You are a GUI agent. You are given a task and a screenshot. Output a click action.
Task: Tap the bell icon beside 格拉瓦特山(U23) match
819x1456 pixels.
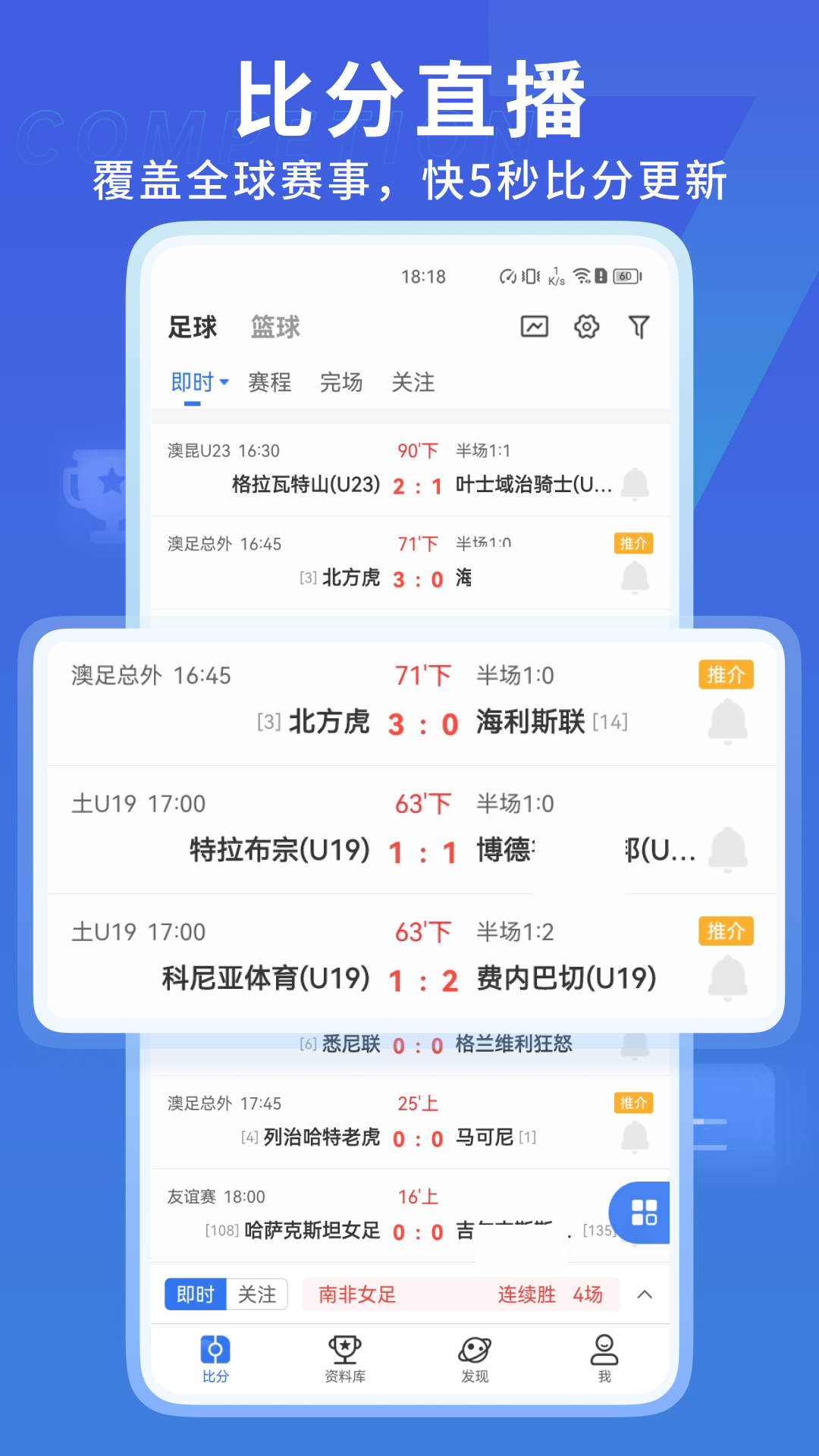tap(635, 485)
